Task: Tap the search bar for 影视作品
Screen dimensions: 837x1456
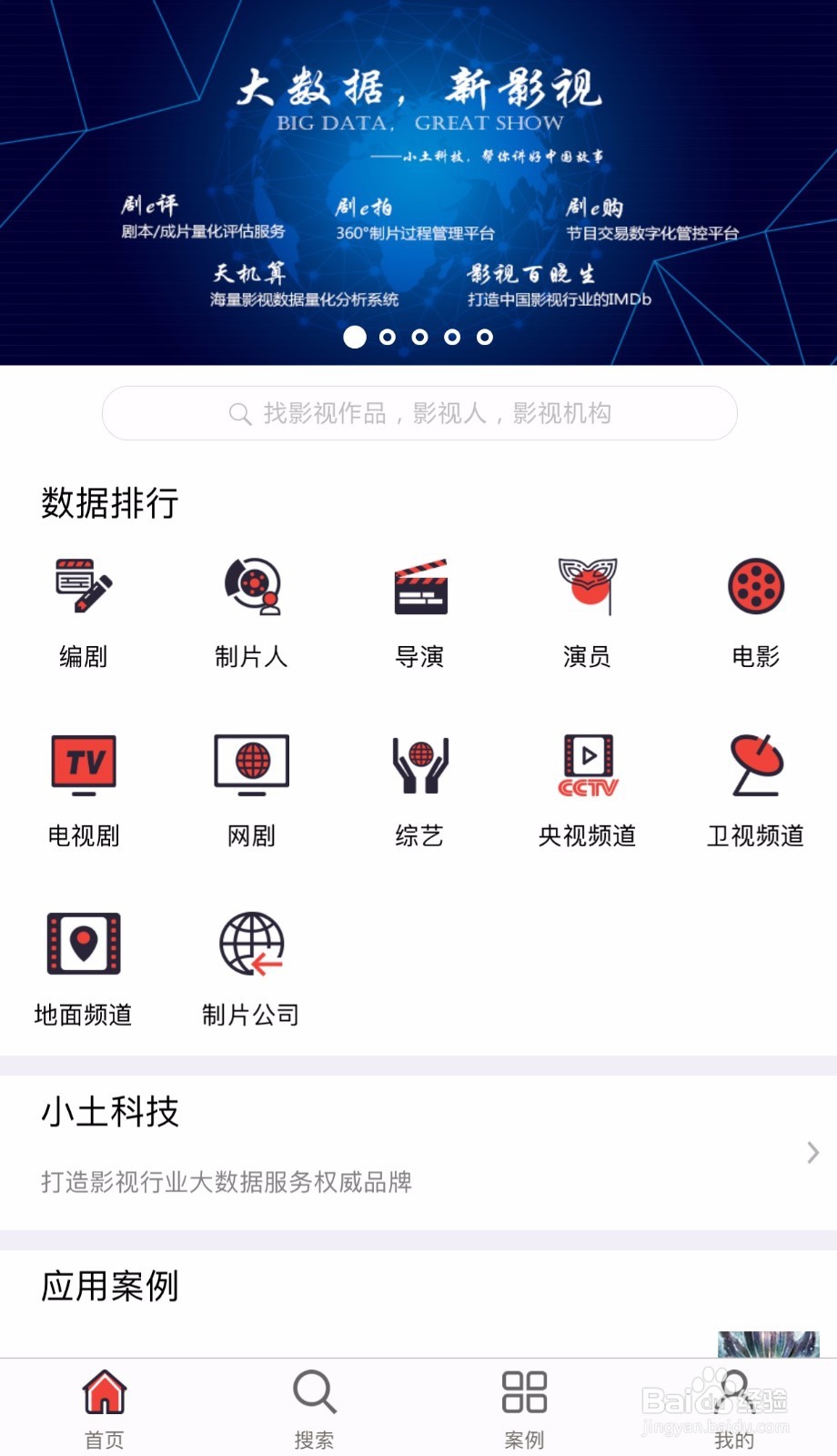Action: [418, 413]
